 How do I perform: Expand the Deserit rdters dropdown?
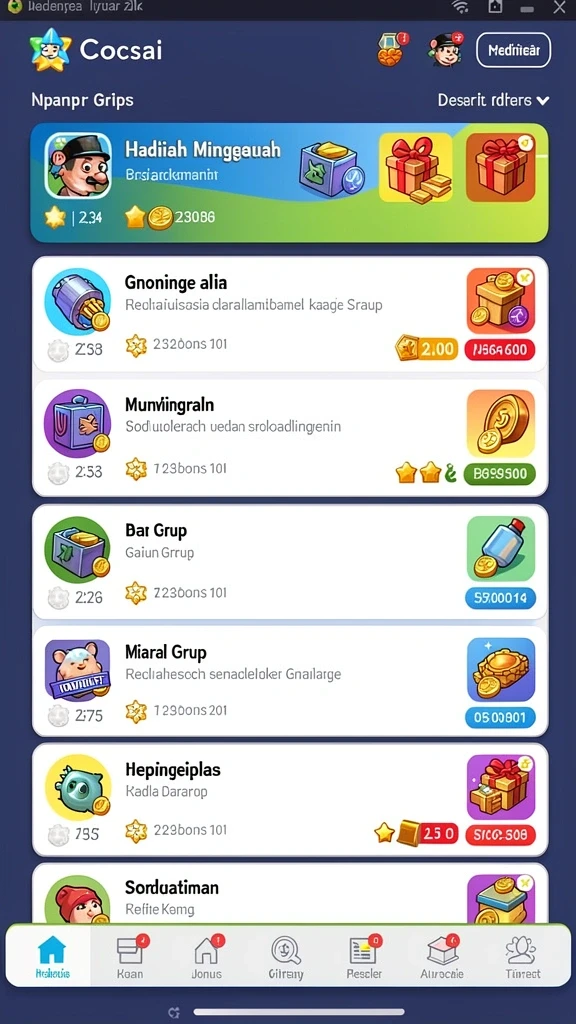(x=493, y=101)
